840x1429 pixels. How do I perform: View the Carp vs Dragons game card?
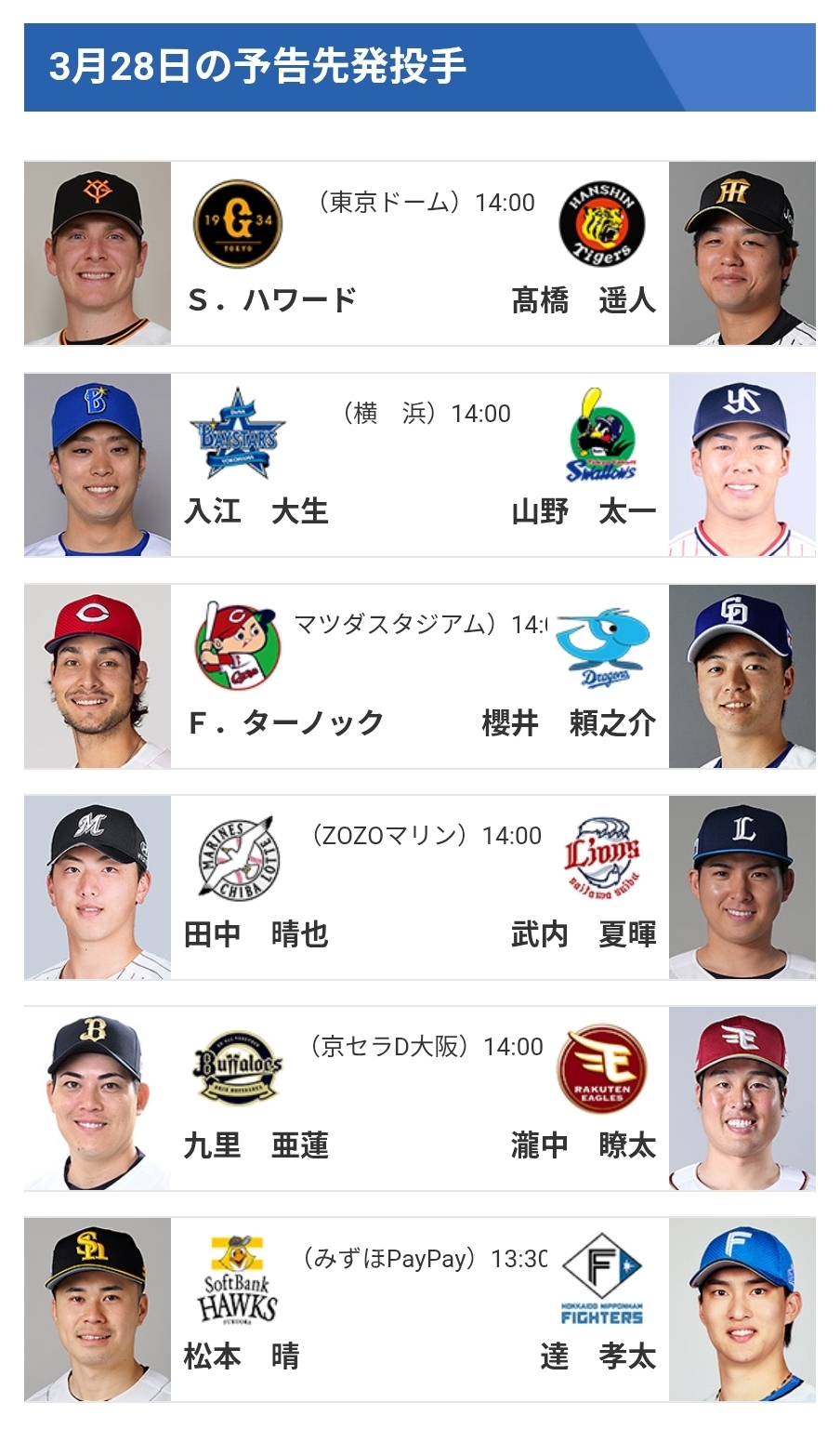420,676
